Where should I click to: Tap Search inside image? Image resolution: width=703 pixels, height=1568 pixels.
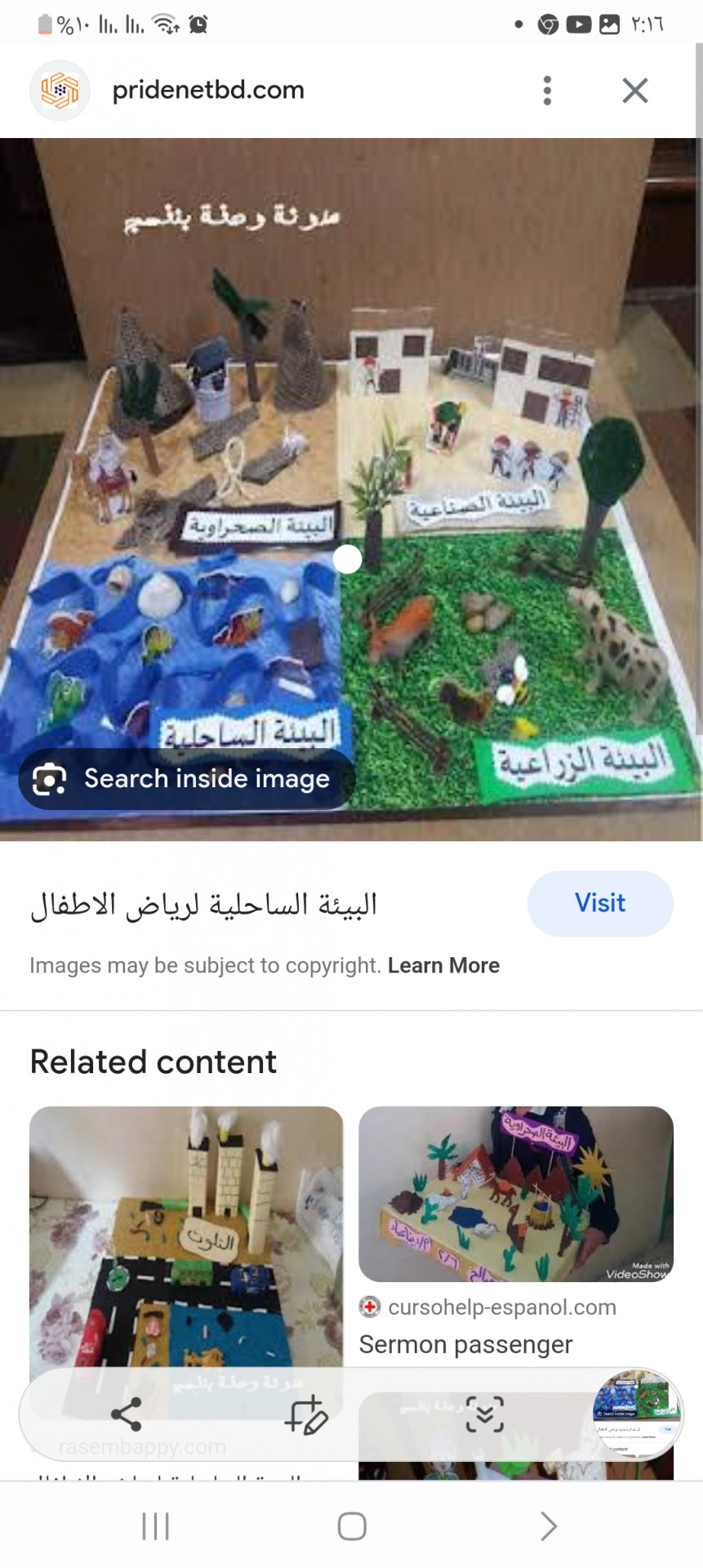[x=187, y=779]
